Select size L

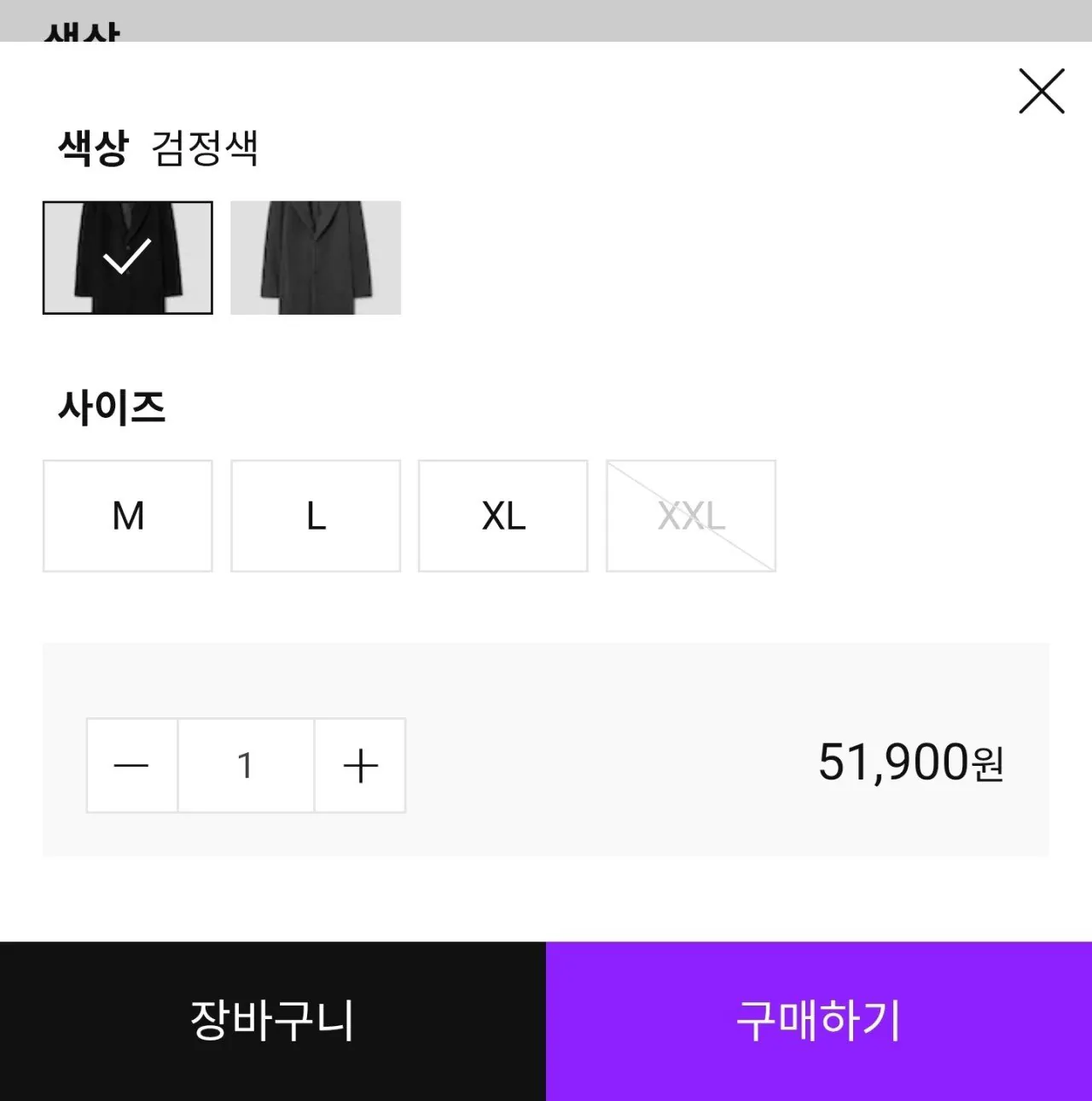point(315,515)
